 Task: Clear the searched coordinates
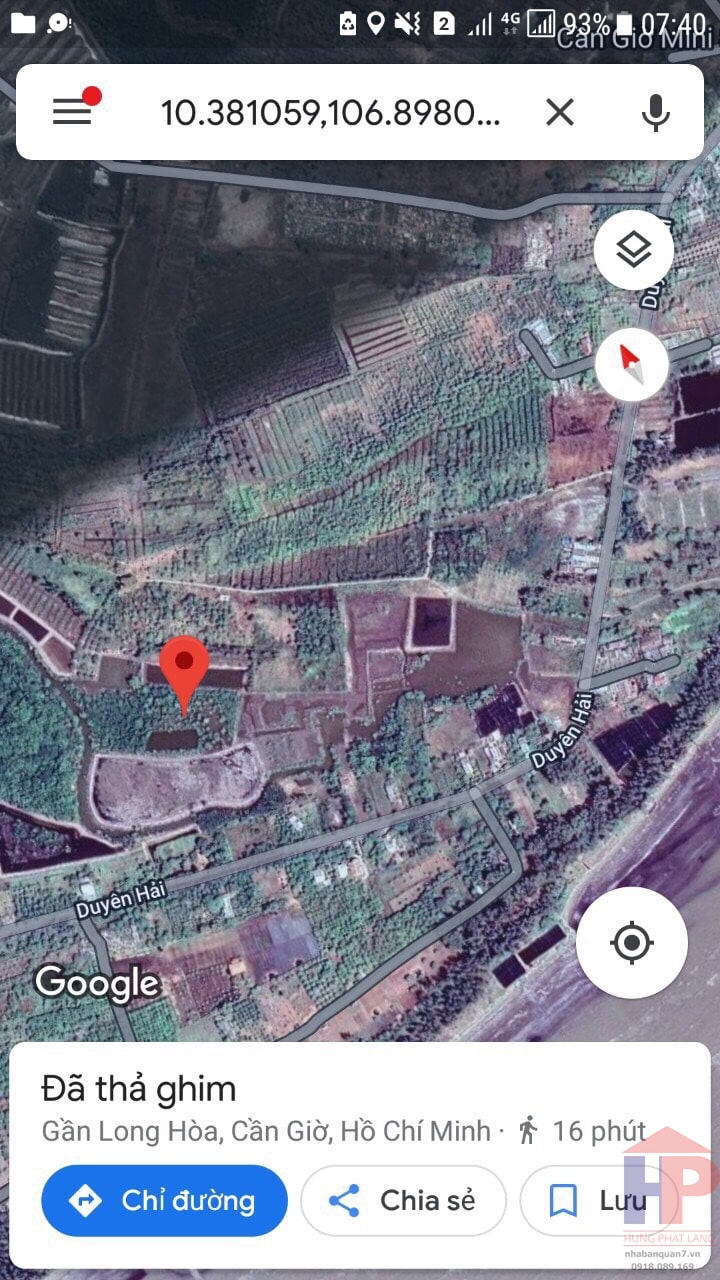[x=560, y=113]
